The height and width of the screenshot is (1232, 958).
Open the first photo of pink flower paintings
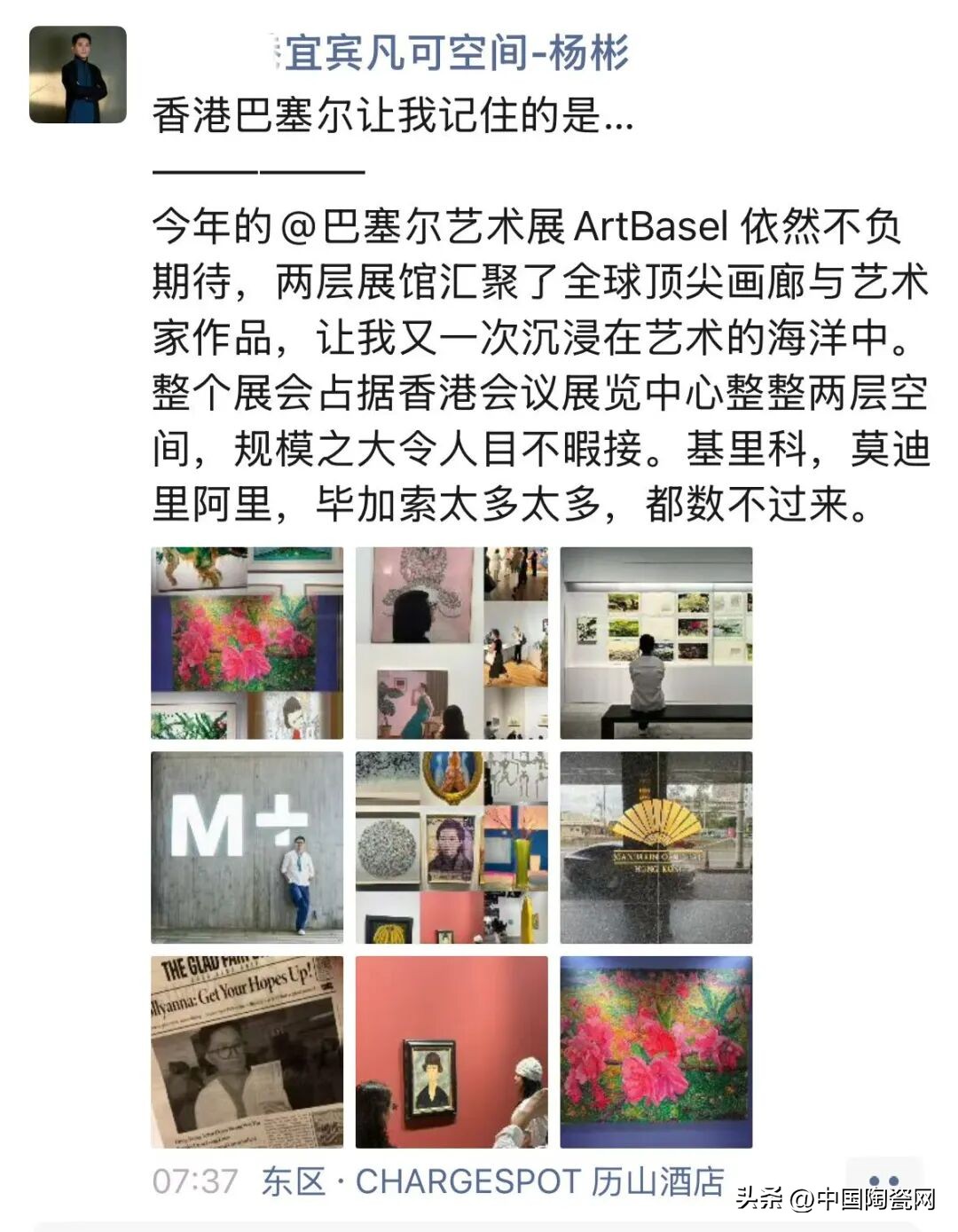coord(247,643)
